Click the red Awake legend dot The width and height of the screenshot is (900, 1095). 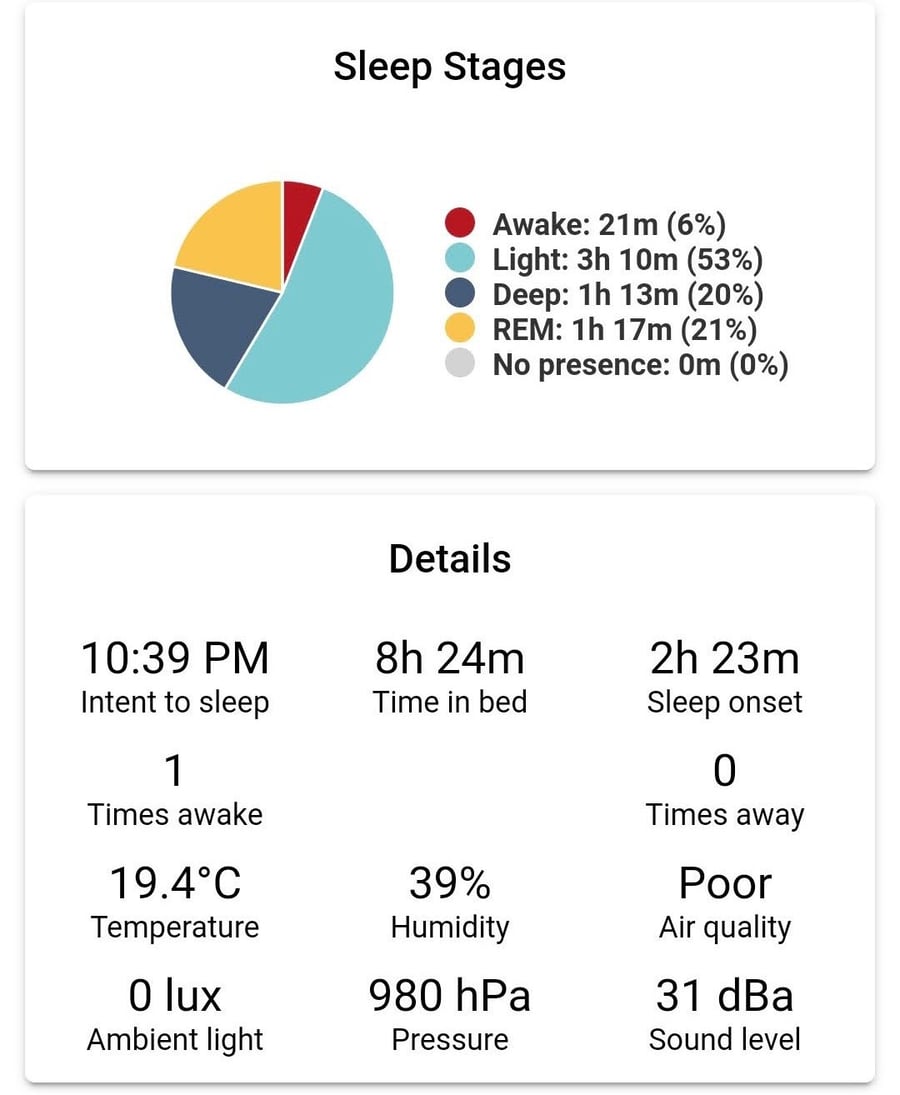[x=459, y=223]
